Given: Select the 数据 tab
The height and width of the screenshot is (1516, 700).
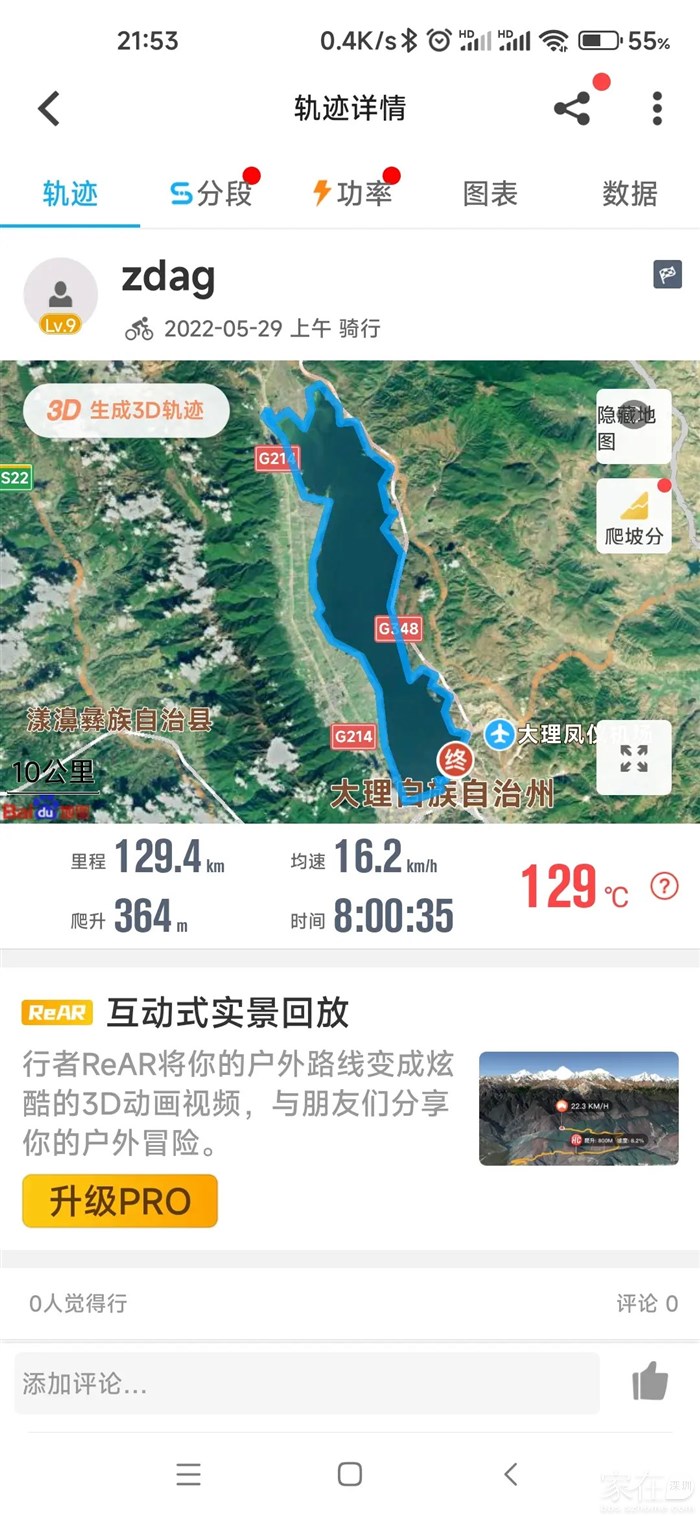Looking at the screenshot, I should click(629, 193).
